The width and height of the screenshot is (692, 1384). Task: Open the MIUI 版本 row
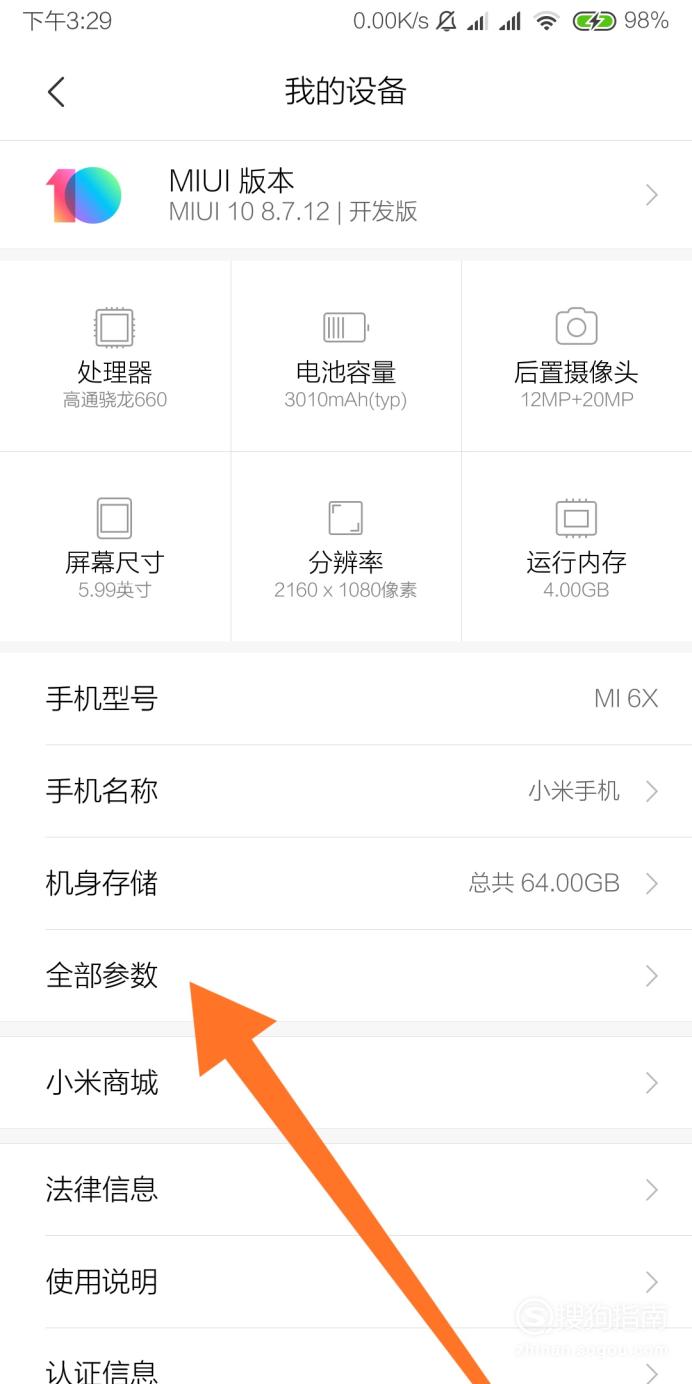click(346, 195)
